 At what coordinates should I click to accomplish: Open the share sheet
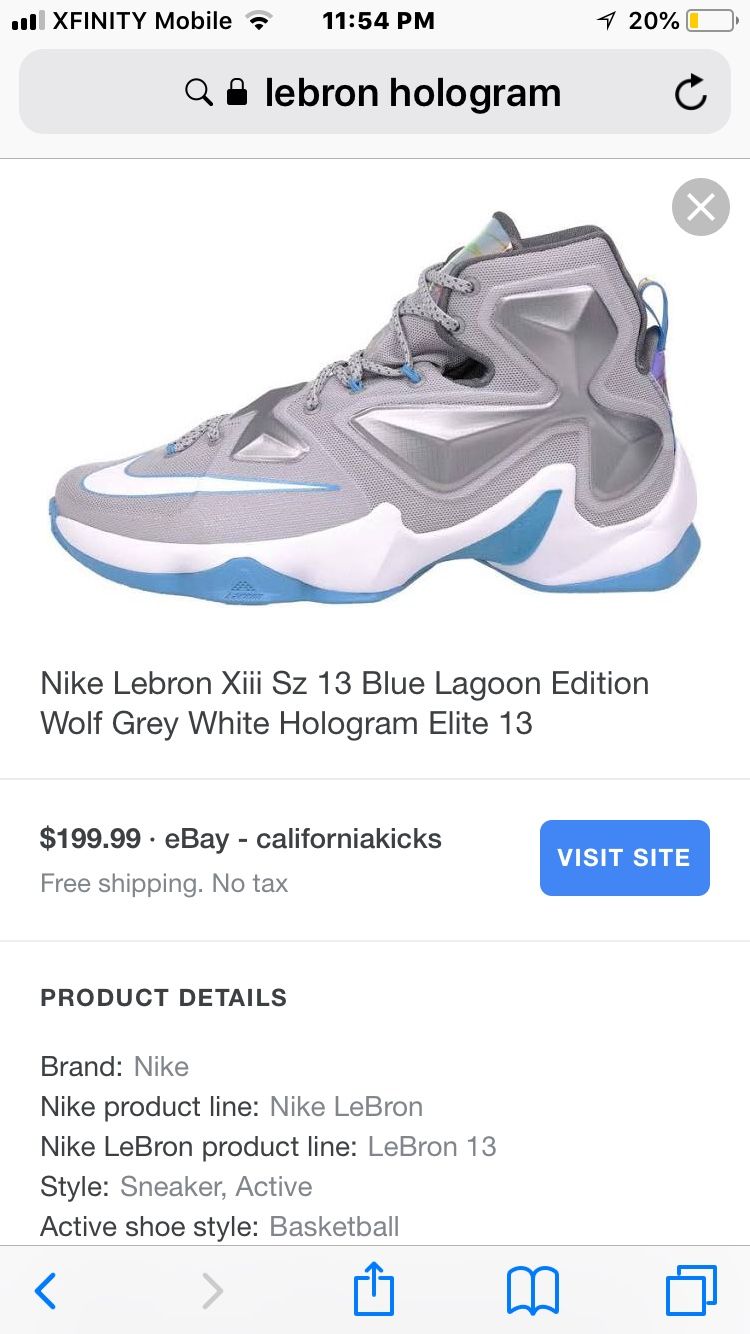(x=374, y=1289)
